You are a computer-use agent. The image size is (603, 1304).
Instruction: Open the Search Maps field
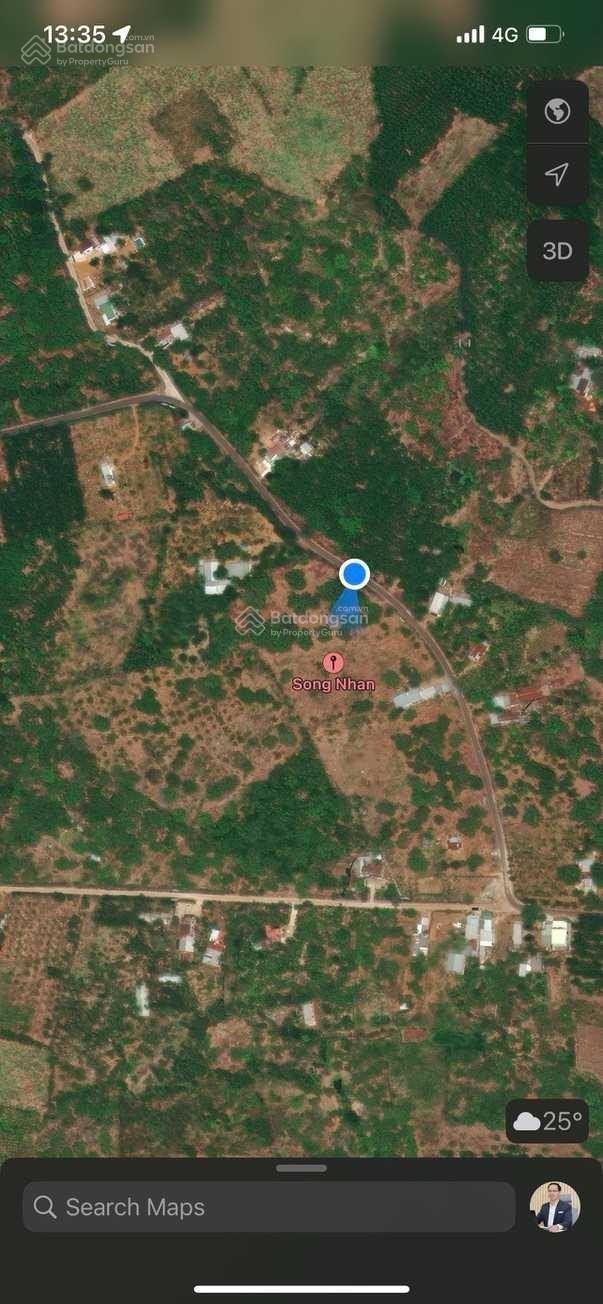tap(268, 1207)
